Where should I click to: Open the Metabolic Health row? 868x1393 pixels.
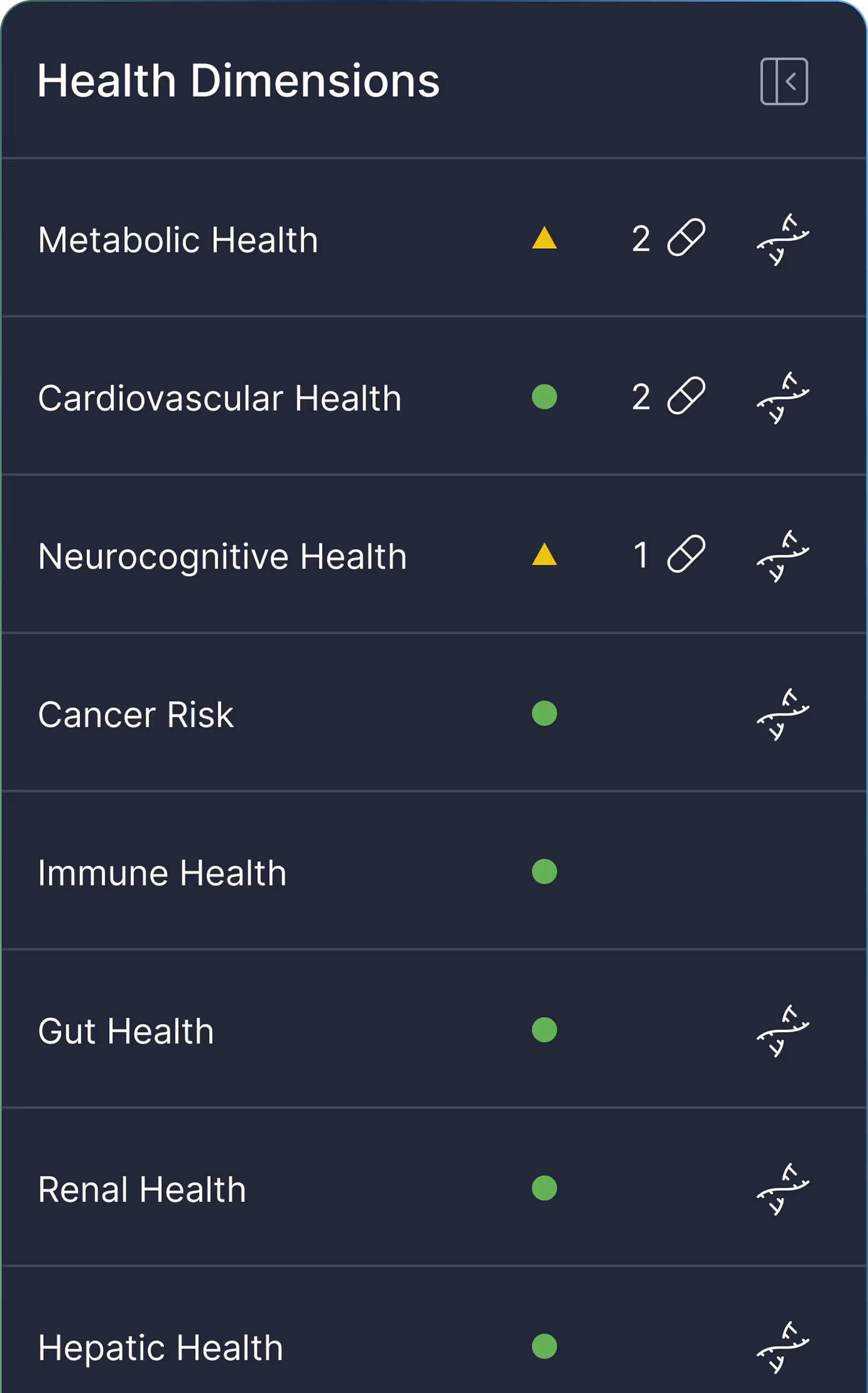tap(178, 240)
